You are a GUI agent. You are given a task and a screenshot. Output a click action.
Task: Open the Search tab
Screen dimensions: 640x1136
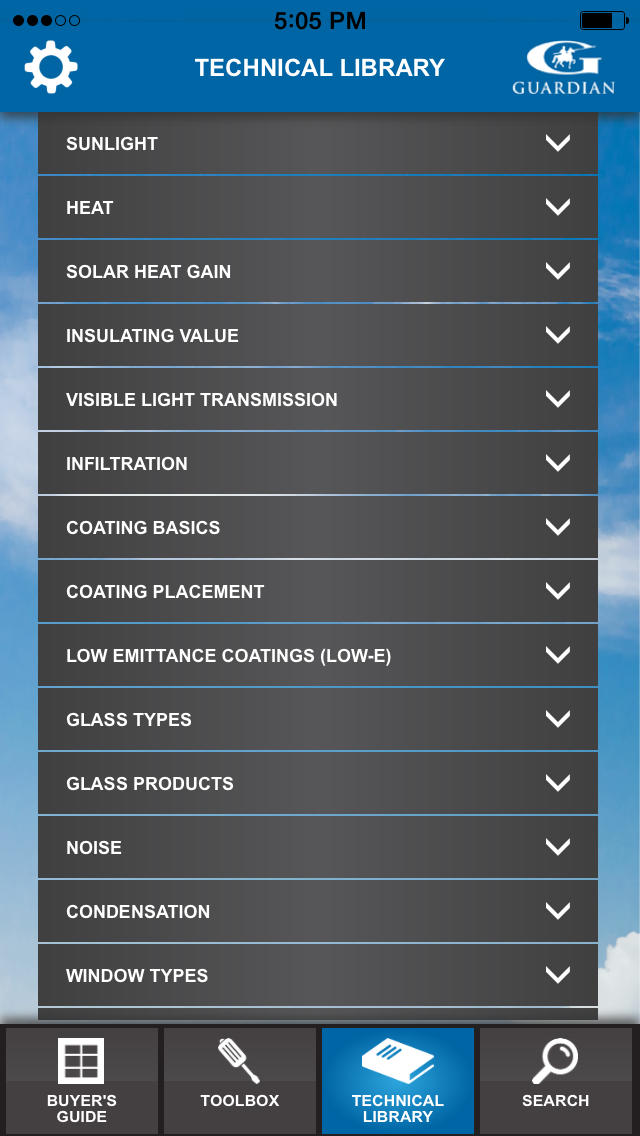tap(556, 1079)
